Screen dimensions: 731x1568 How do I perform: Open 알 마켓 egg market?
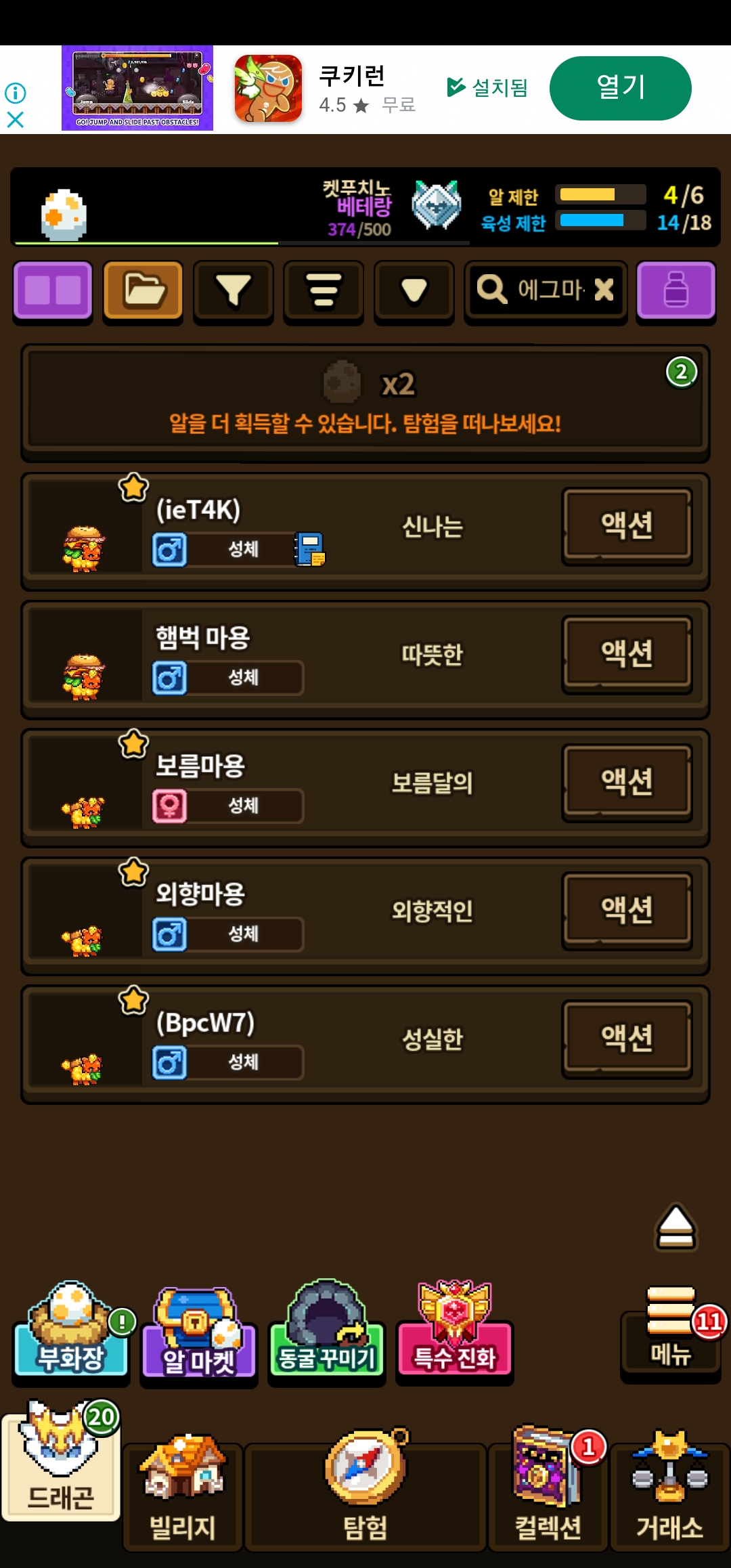coord(199,1334)
